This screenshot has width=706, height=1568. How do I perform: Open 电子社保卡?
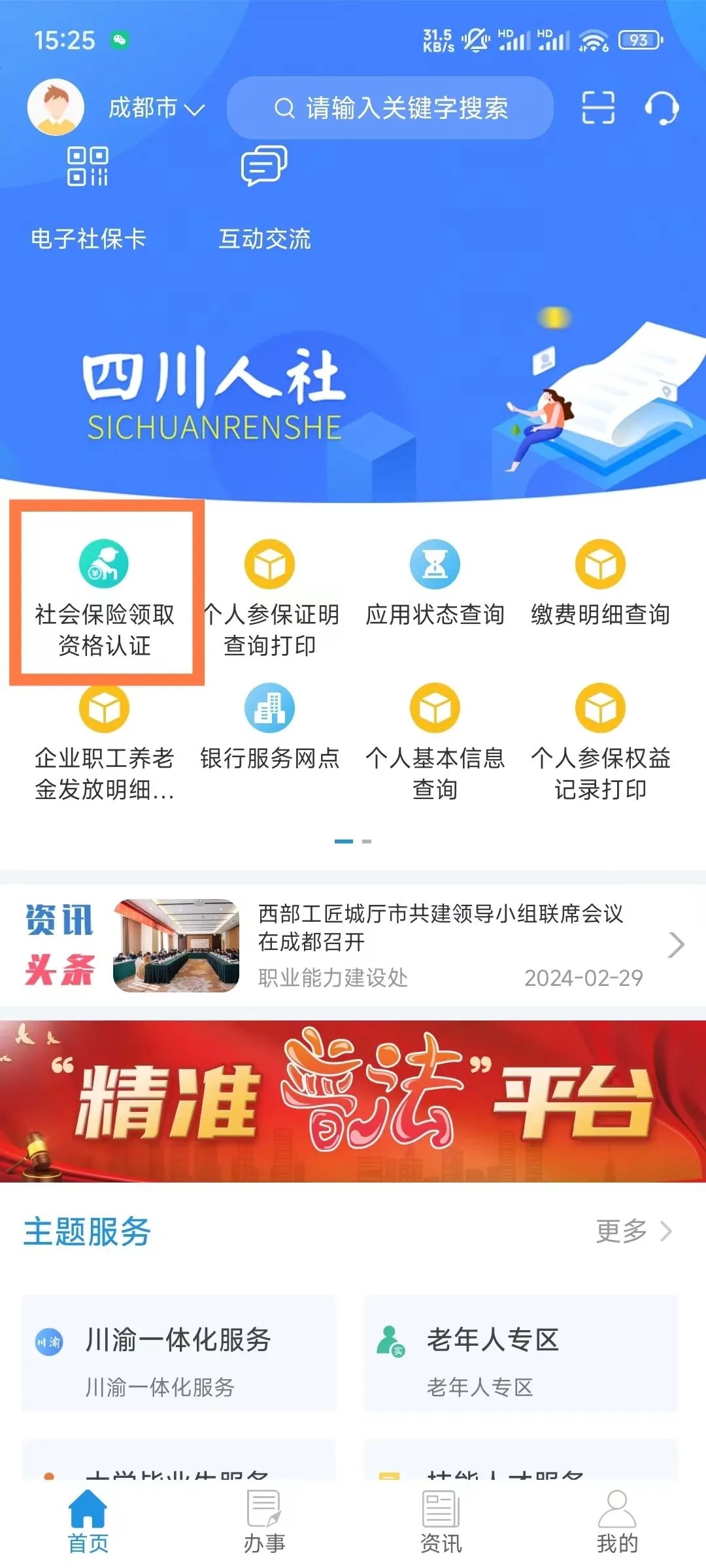pos(88,196)
